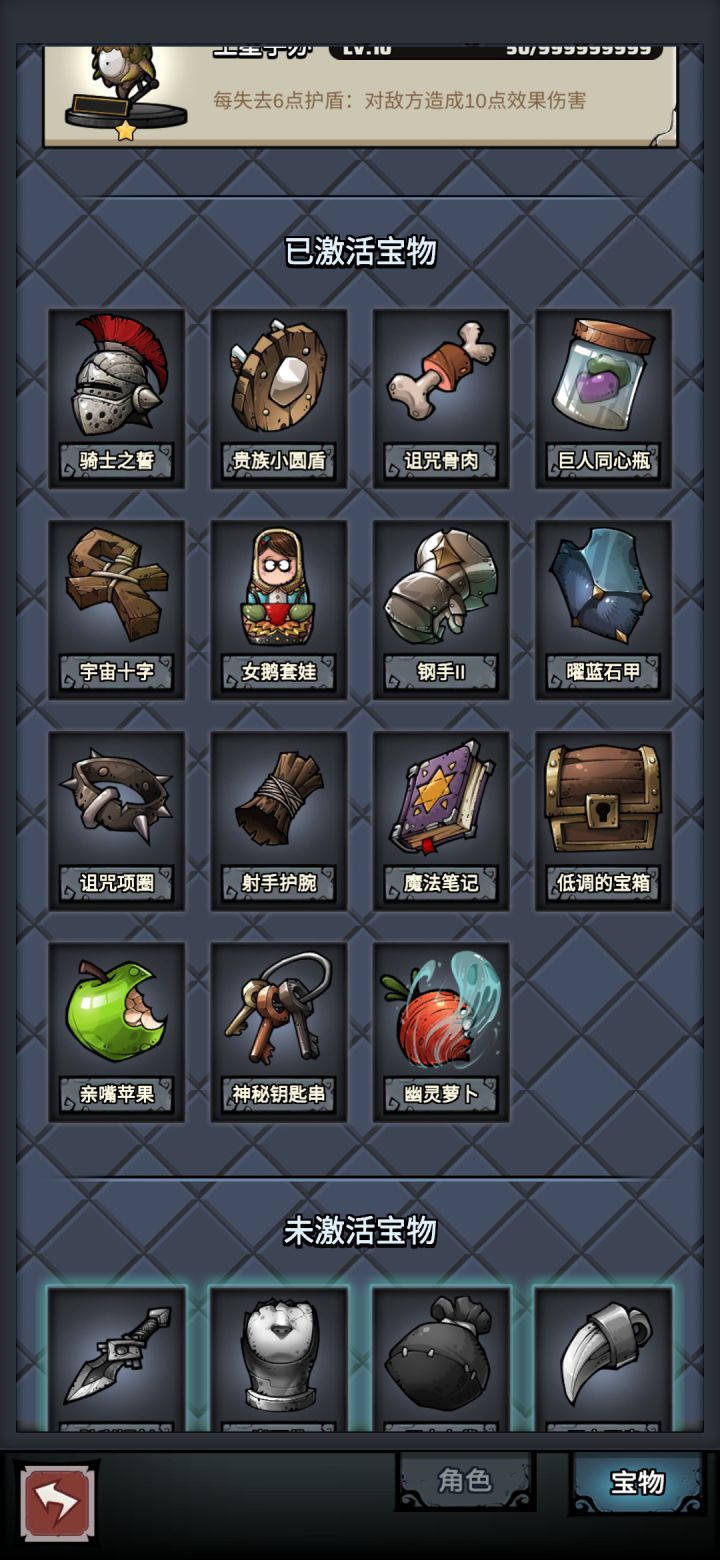Image resolution: width=720 pixels, height=1560 pixels.
Task: Select the 宇宙十字 wooden cross treasure
Action: point(117,605)
